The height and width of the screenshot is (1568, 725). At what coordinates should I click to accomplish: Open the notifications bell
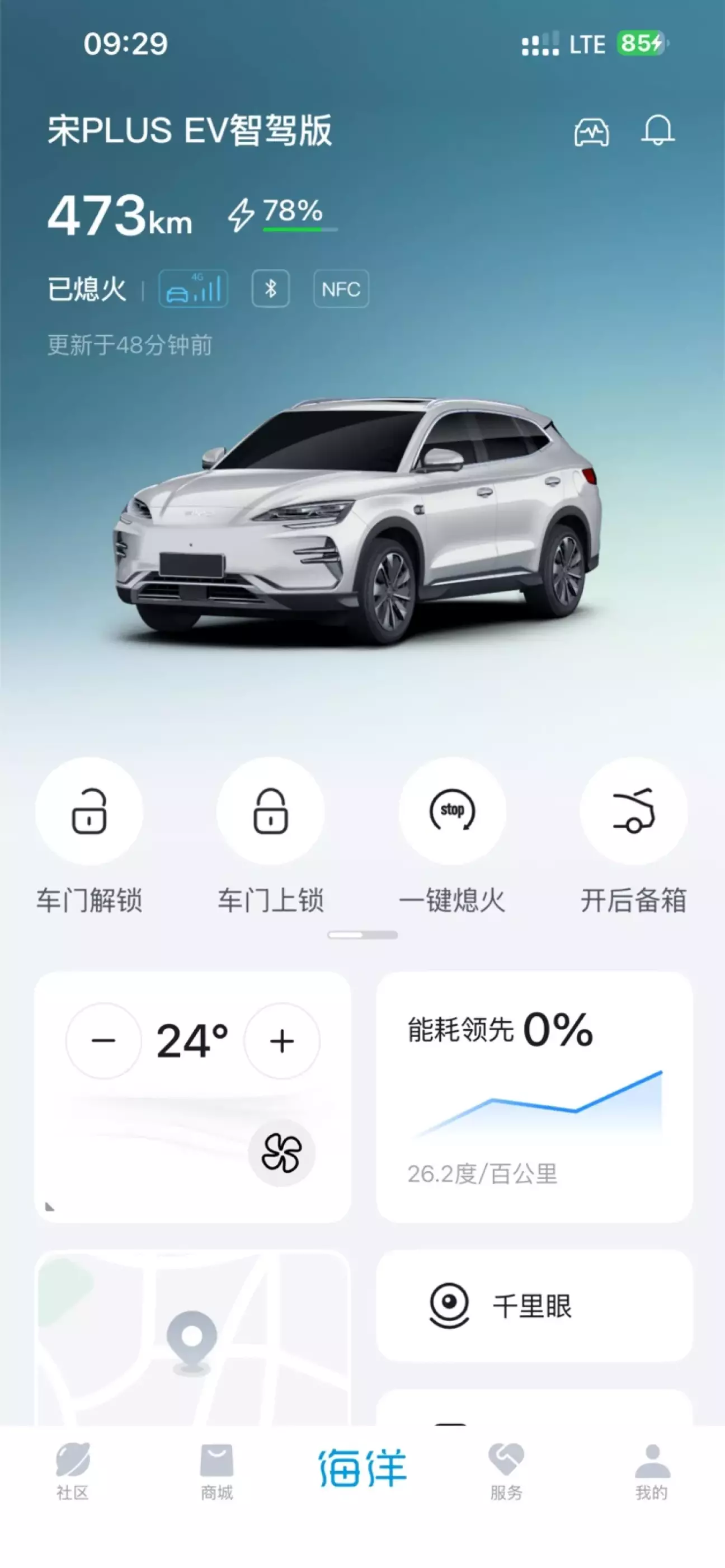(657, 131)
